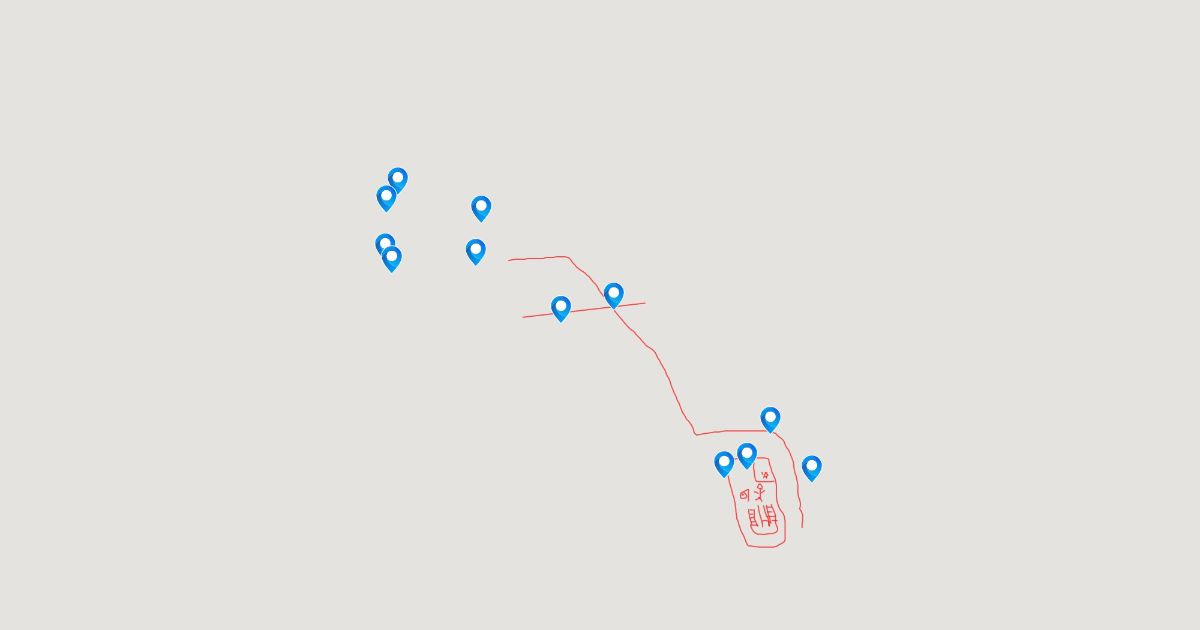Viewport: 1200px width, 630px height.
Task: Tap the pin on the short horizontal red line
Action: point(561,307)
